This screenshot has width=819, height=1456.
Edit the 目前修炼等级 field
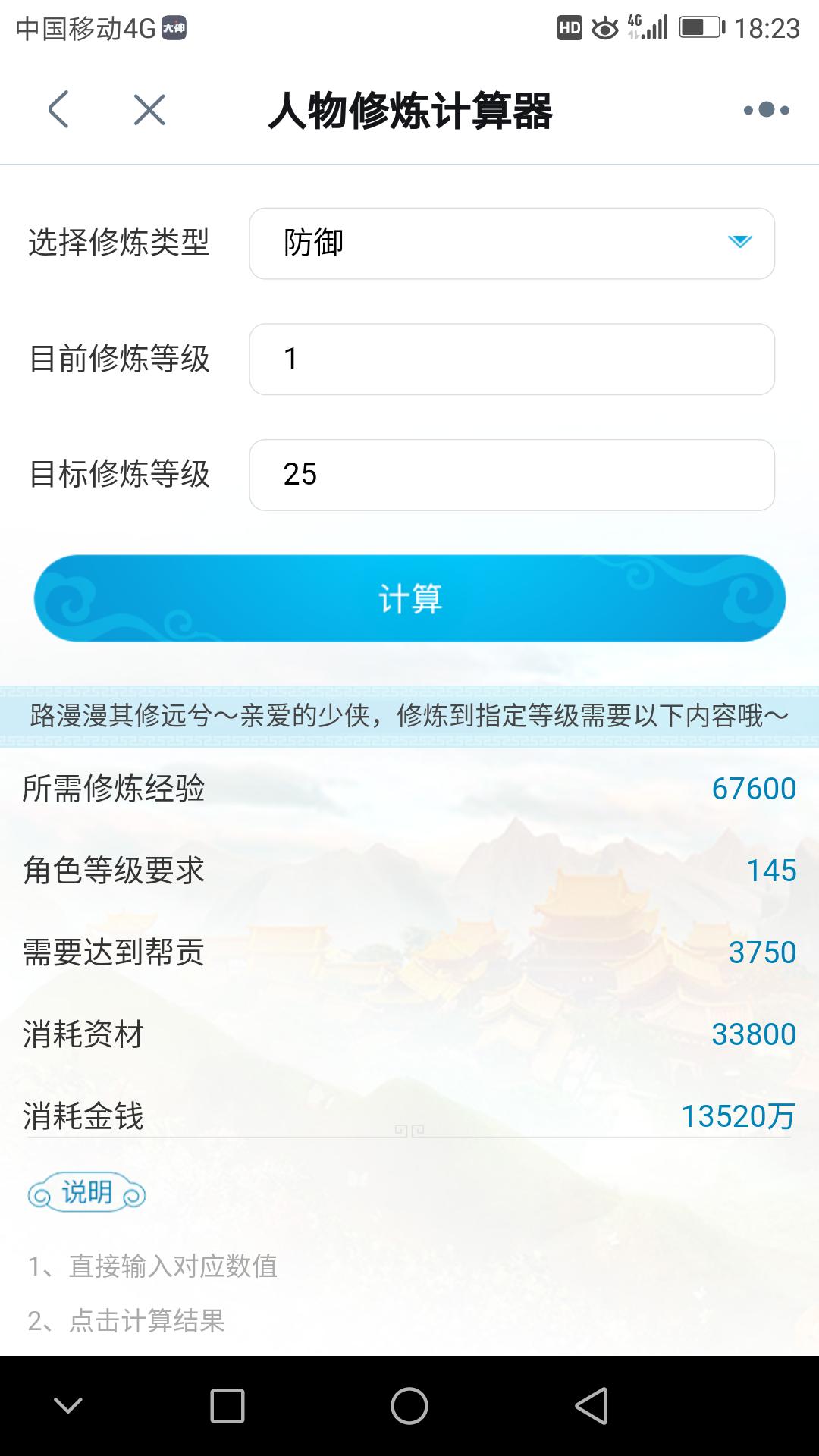(512, 359)
